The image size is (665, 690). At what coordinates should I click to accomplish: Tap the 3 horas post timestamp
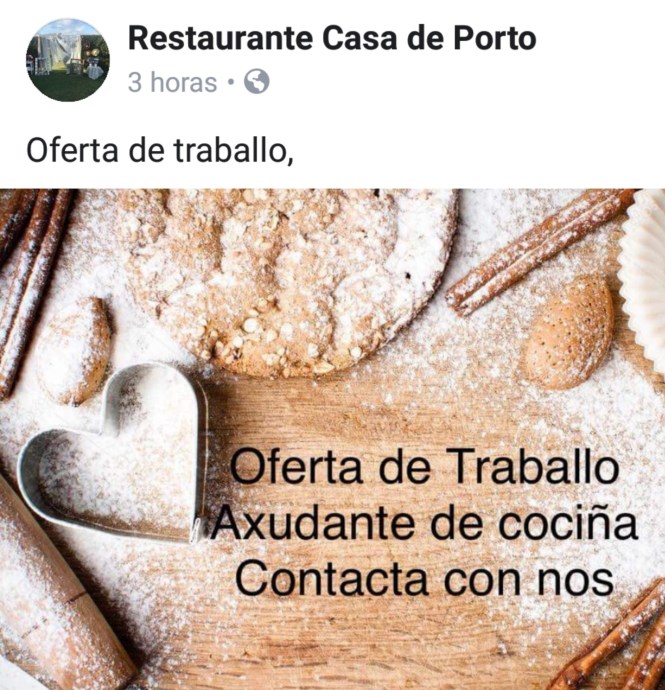[171, 83]
